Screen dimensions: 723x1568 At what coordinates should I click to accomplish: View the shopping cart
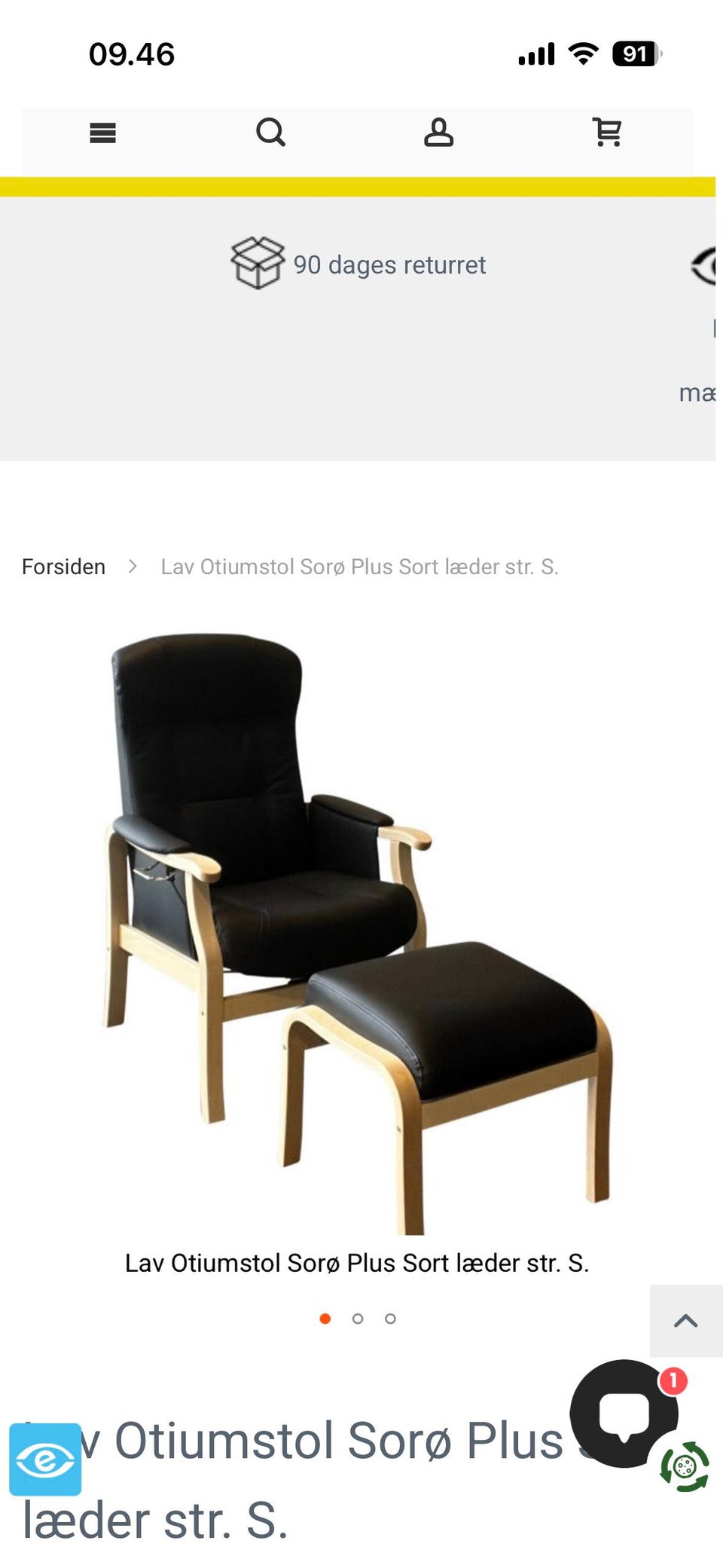click(x=607, y=133)
